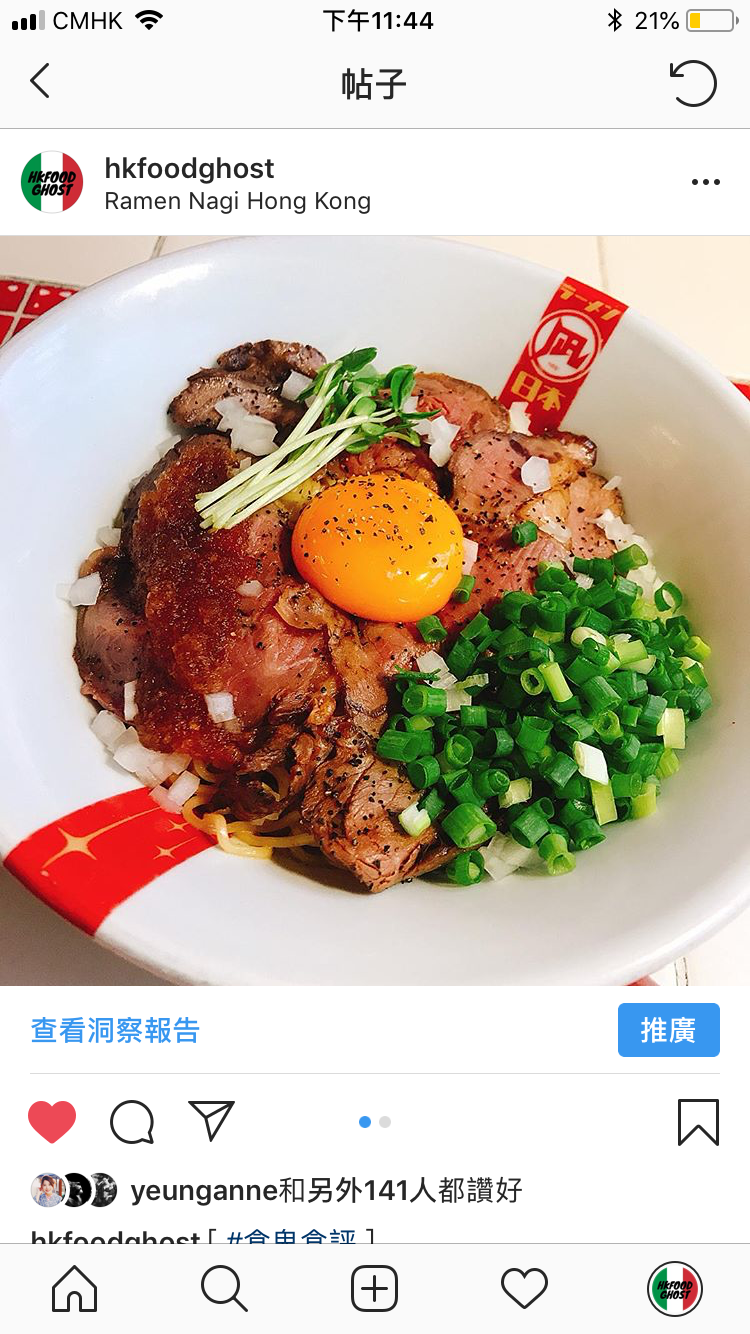The image size is (750, 1334).
Task: Switch to the Home feed tab
Action: 75,1288
